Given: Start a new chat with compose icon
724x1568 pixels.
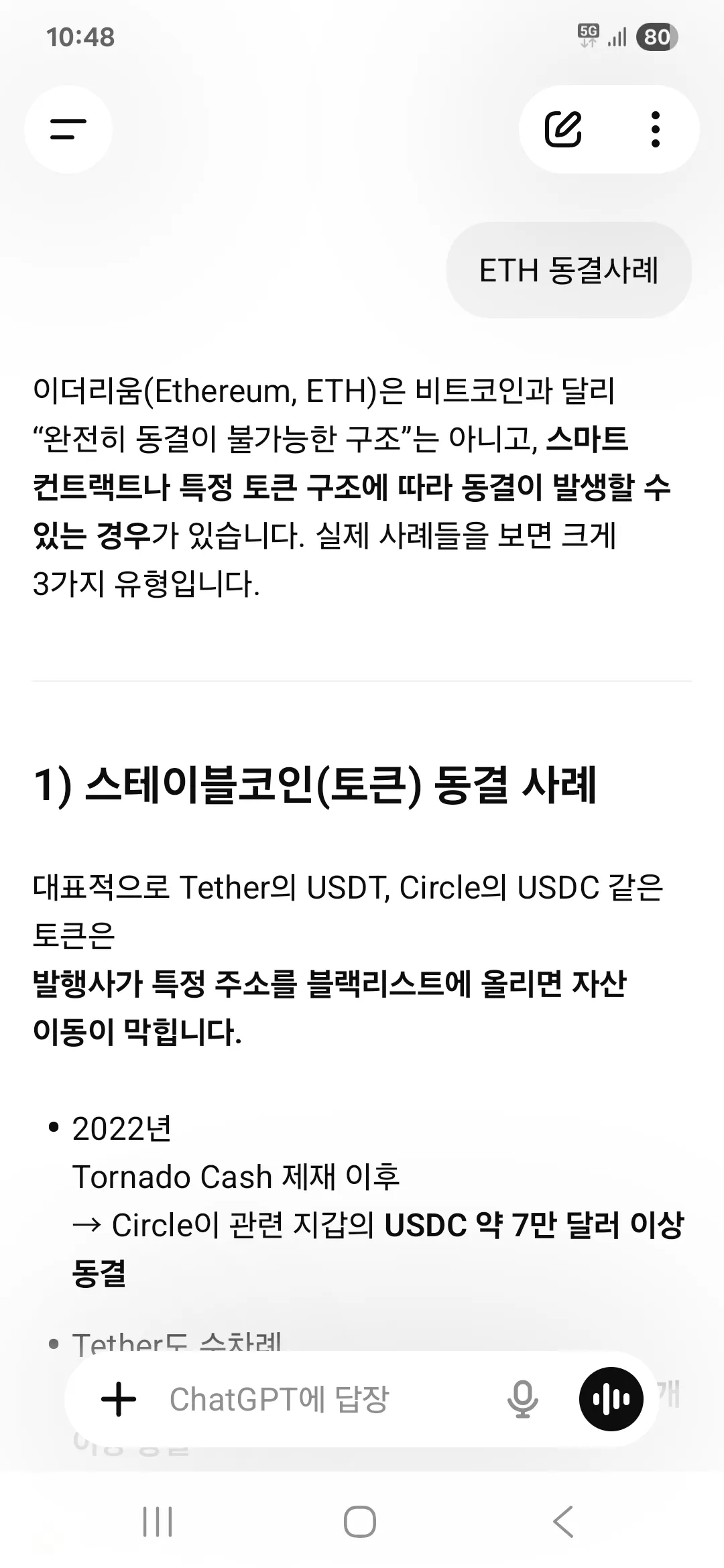Looking at the screenshot, I should (x=562, y=129).
